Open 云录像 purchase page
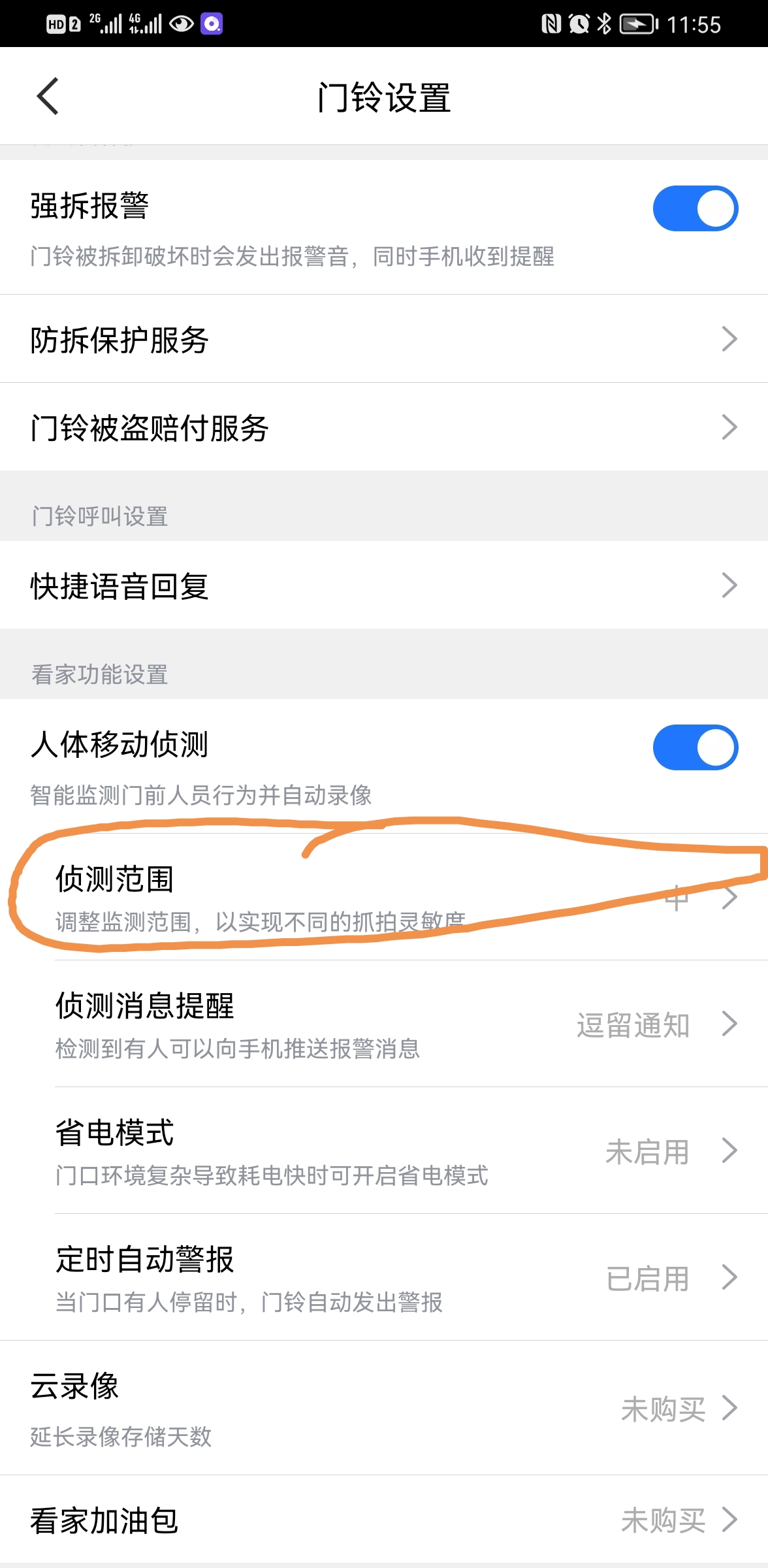Image resolution: width=768 pixels, height=1568 pixels. click(x=384, y=1408)
